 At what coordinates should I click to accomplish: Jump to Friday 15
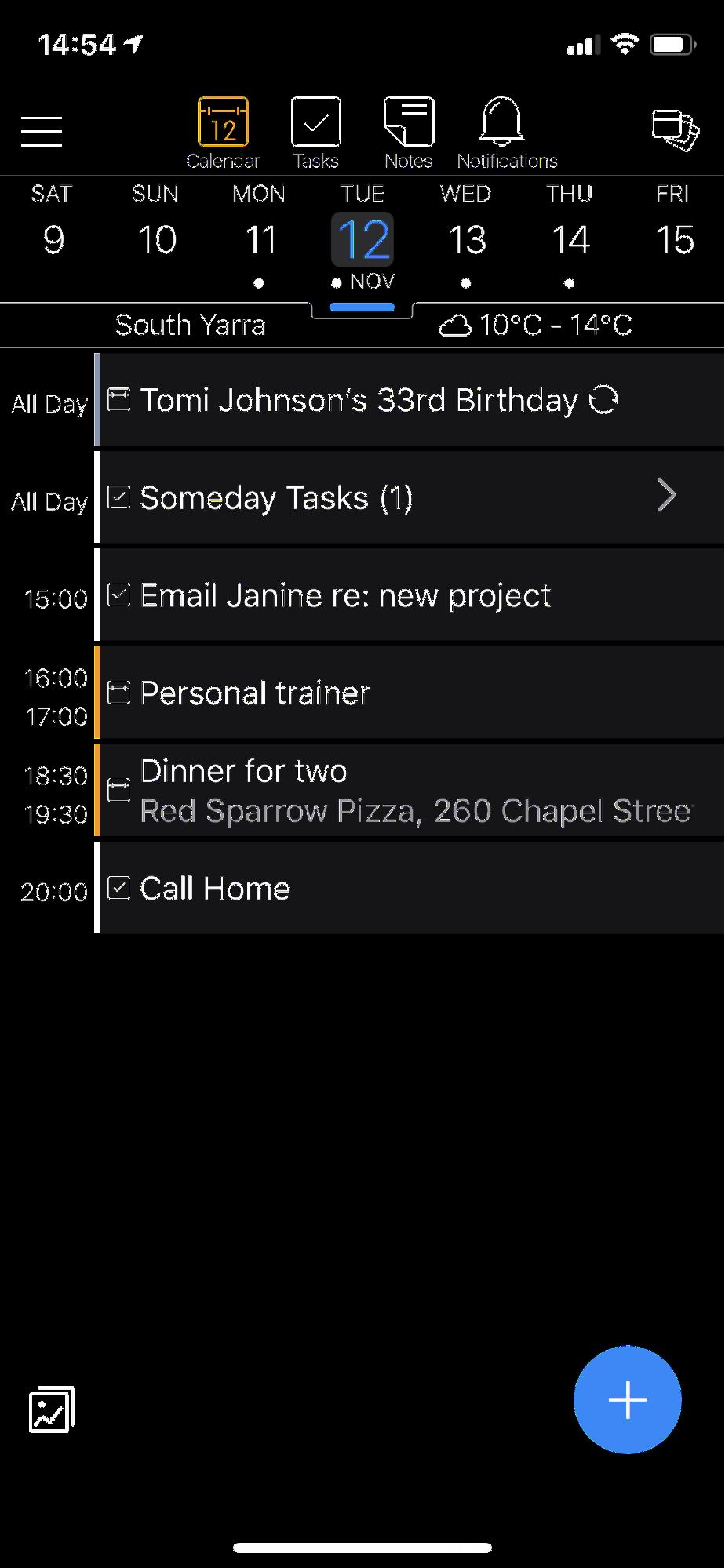click(674, 239)
